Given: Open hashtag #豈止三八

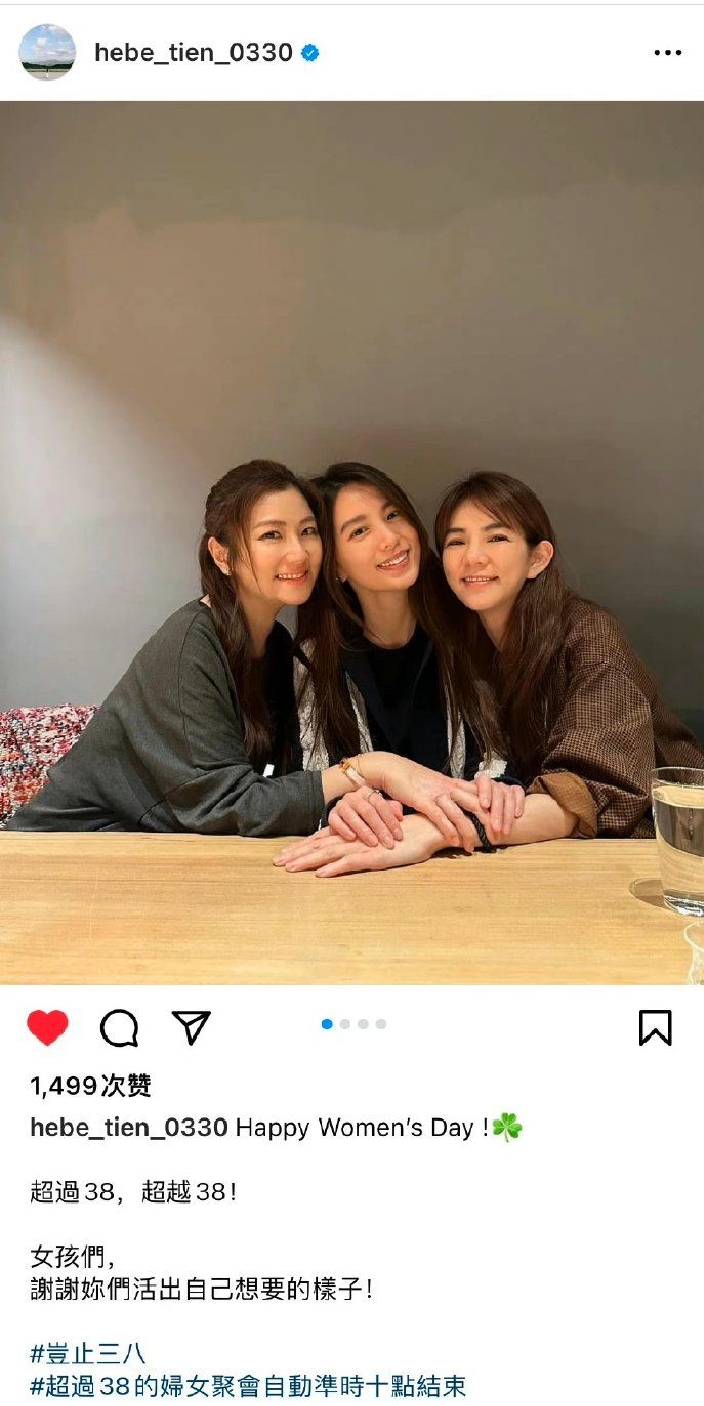Looking at the screenshot, I should coord(88,1354).
